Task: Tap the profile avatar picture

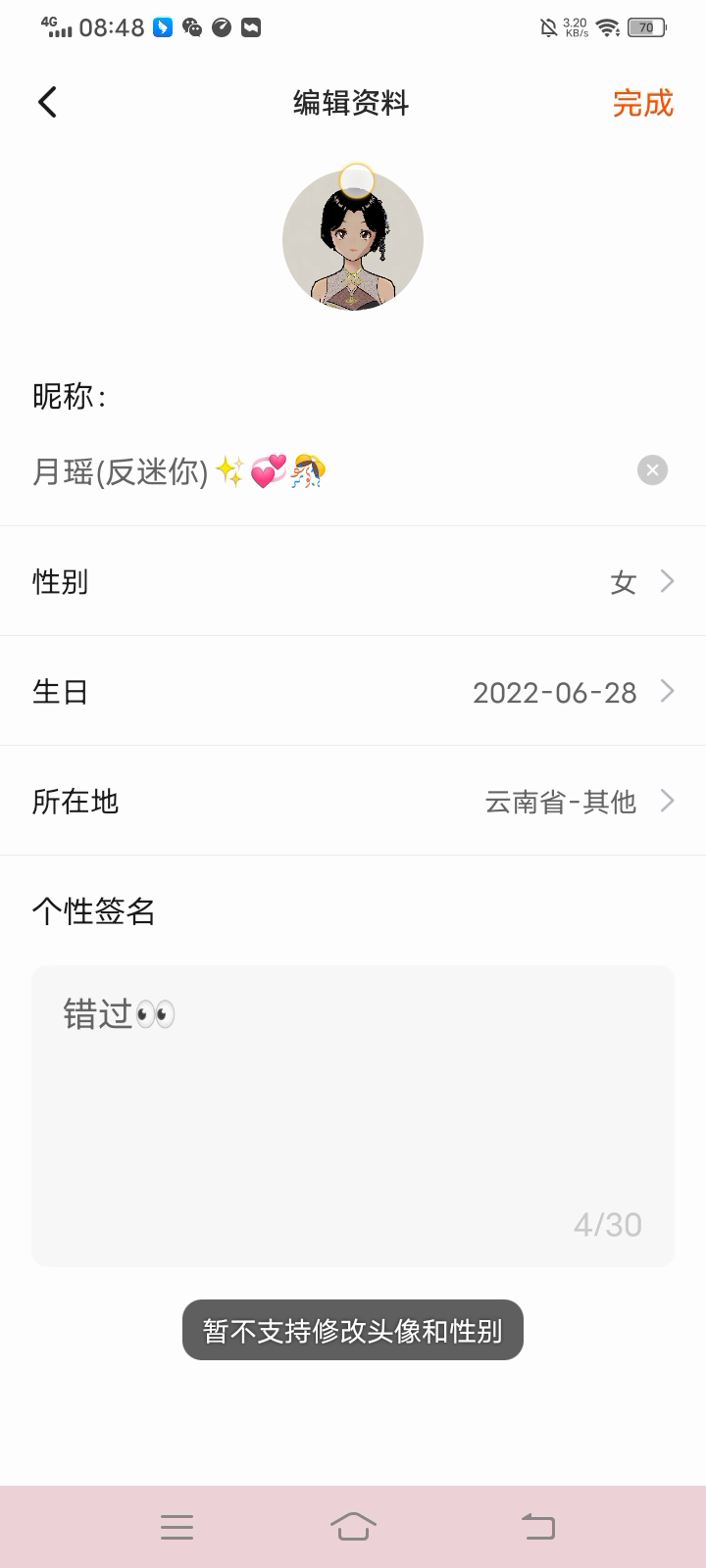Action: (353, 240)
